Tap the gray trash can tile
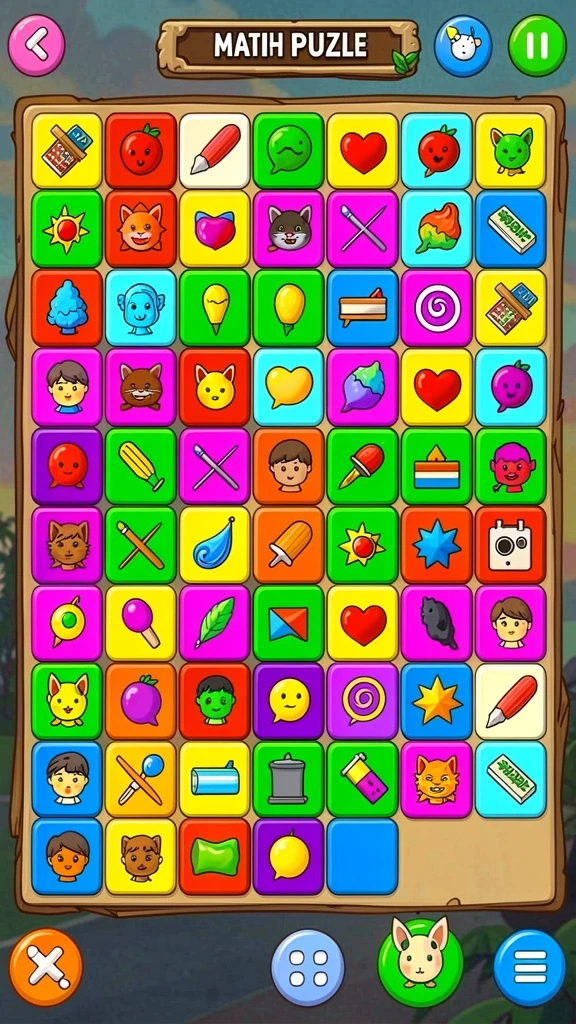This screenshot has width=576, height=1024. pos(288,779)
